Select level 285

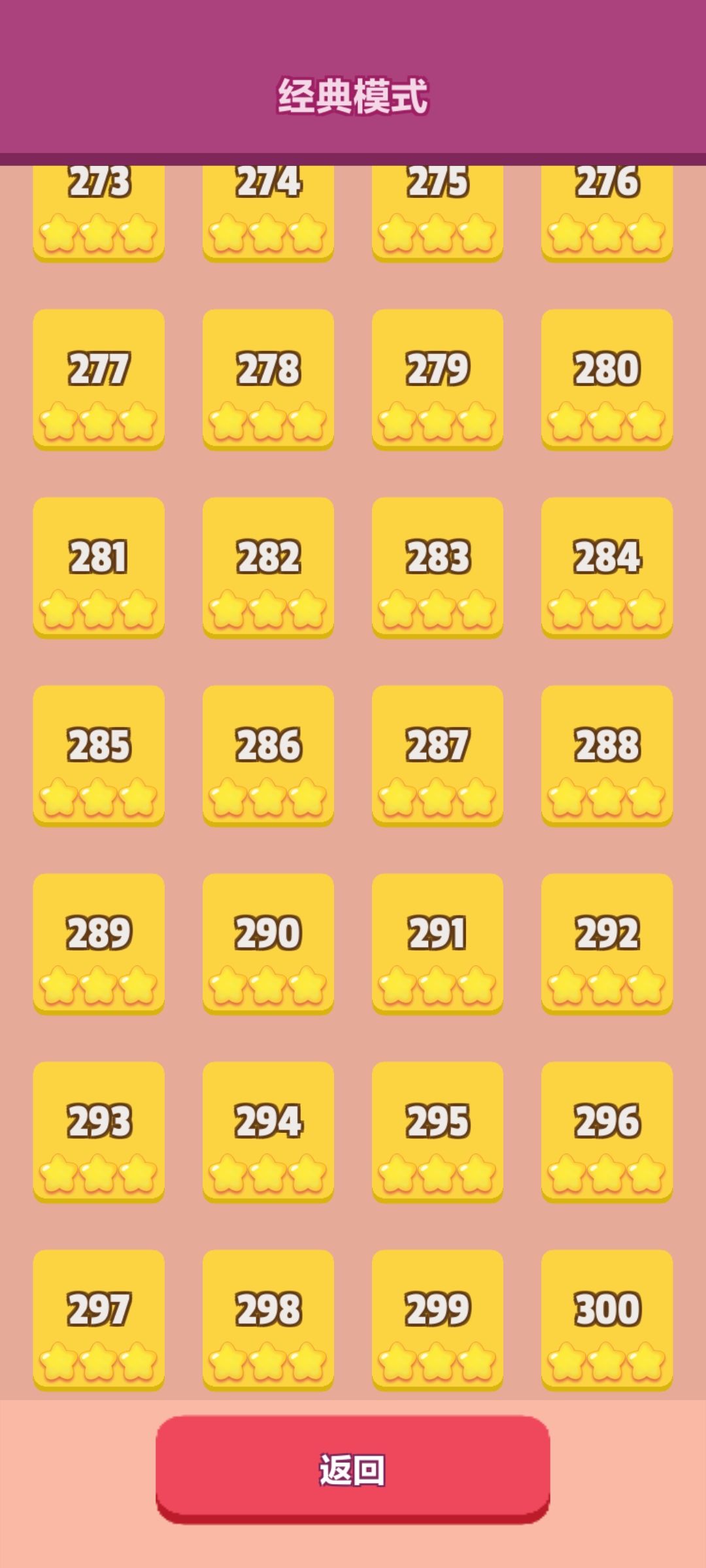coord(99,756)
